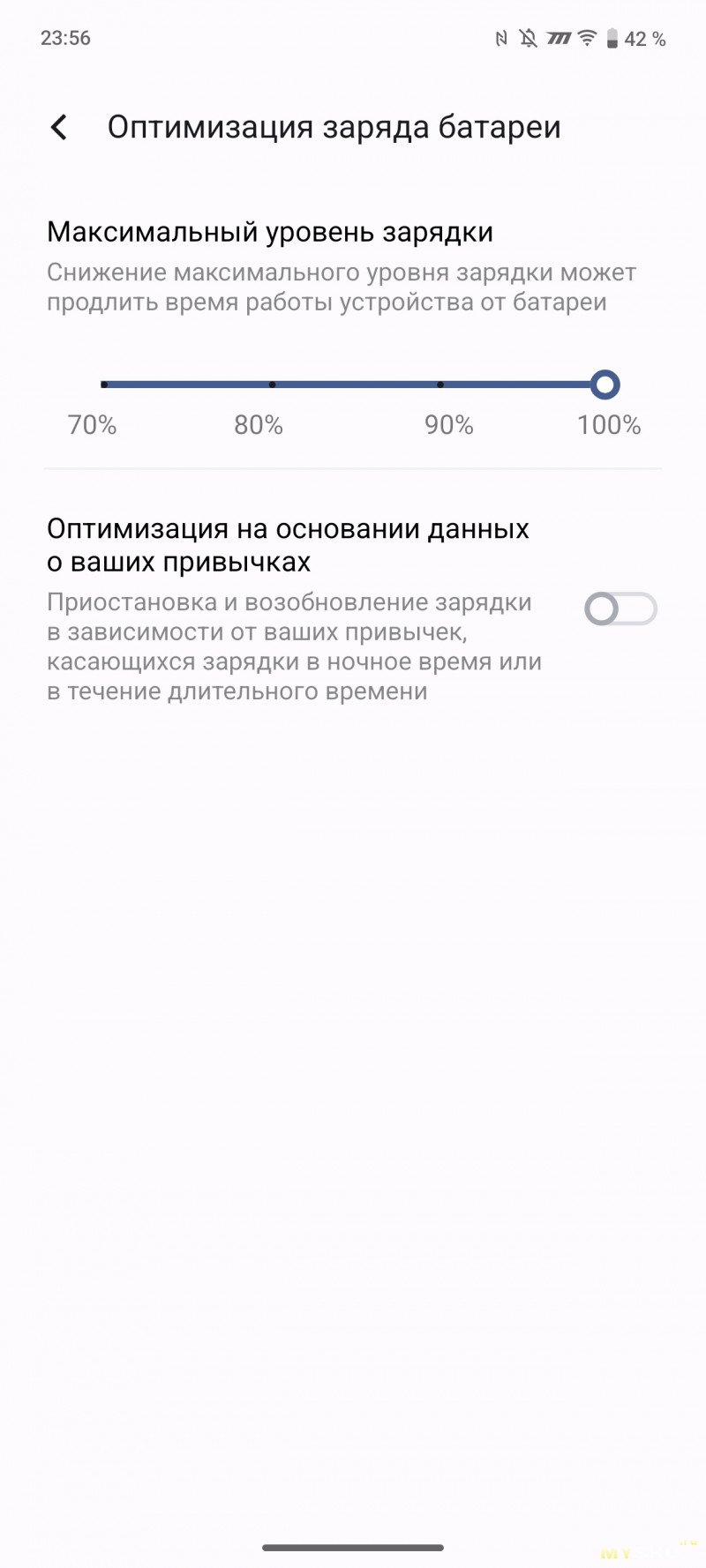Select the 90% charge limit point
706x1568 pixels.
(440, 385)
